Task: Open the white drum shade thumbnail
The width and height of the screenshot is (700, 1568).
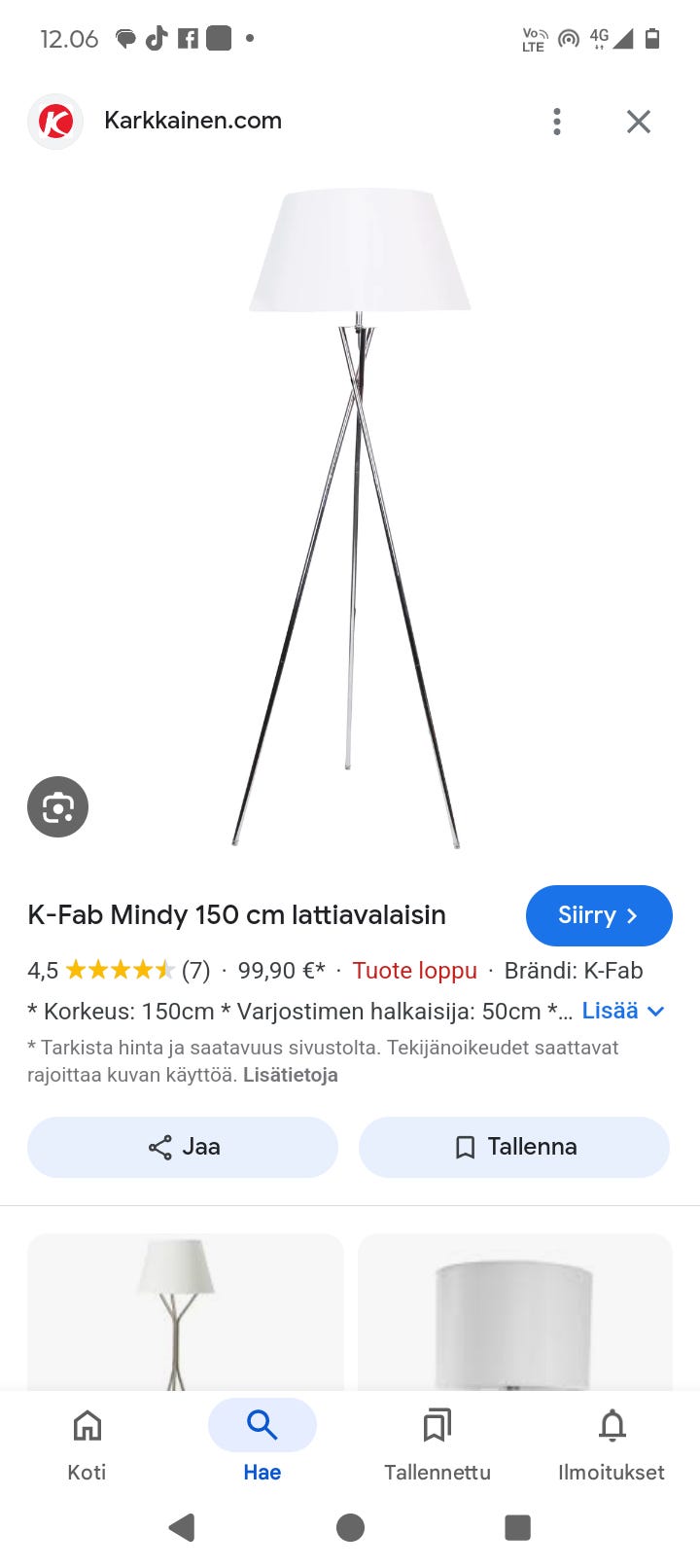Action: coord(514,1311)
